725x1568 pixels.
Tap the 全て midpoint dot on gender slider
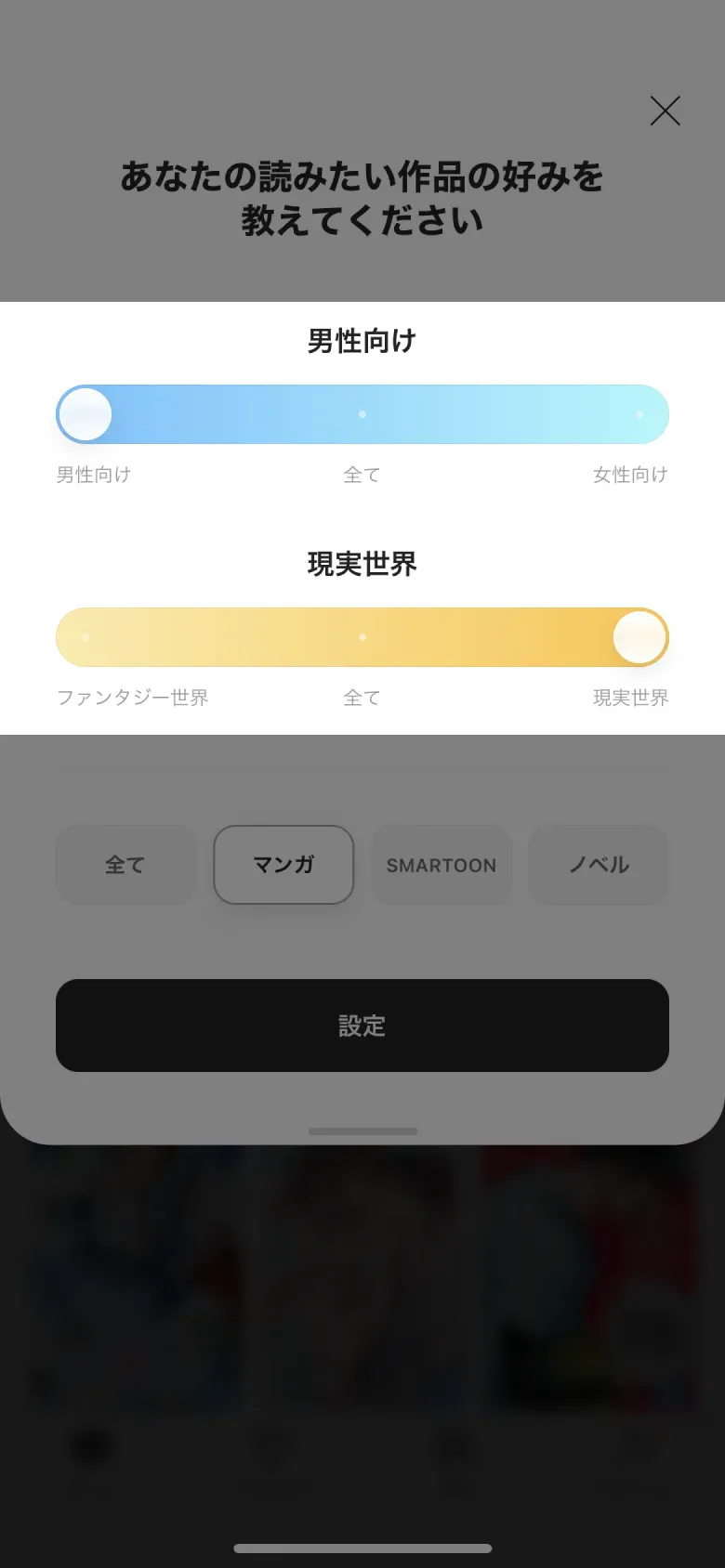[362, 413]
